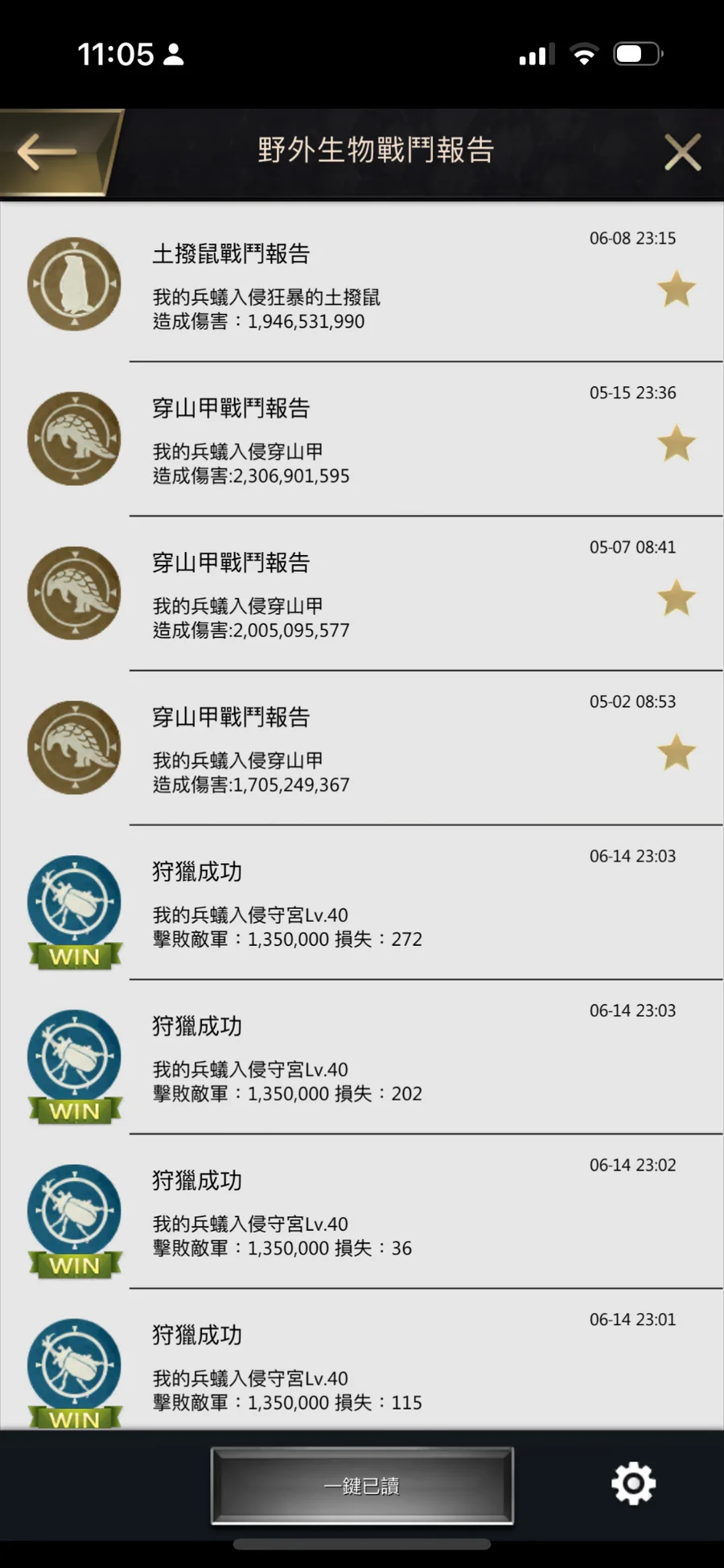The image size is (724, 1568).
Task: Open the 穿山甲戰鬥報告 dated 05-15 23:36
Action: [x=362, y=440]
